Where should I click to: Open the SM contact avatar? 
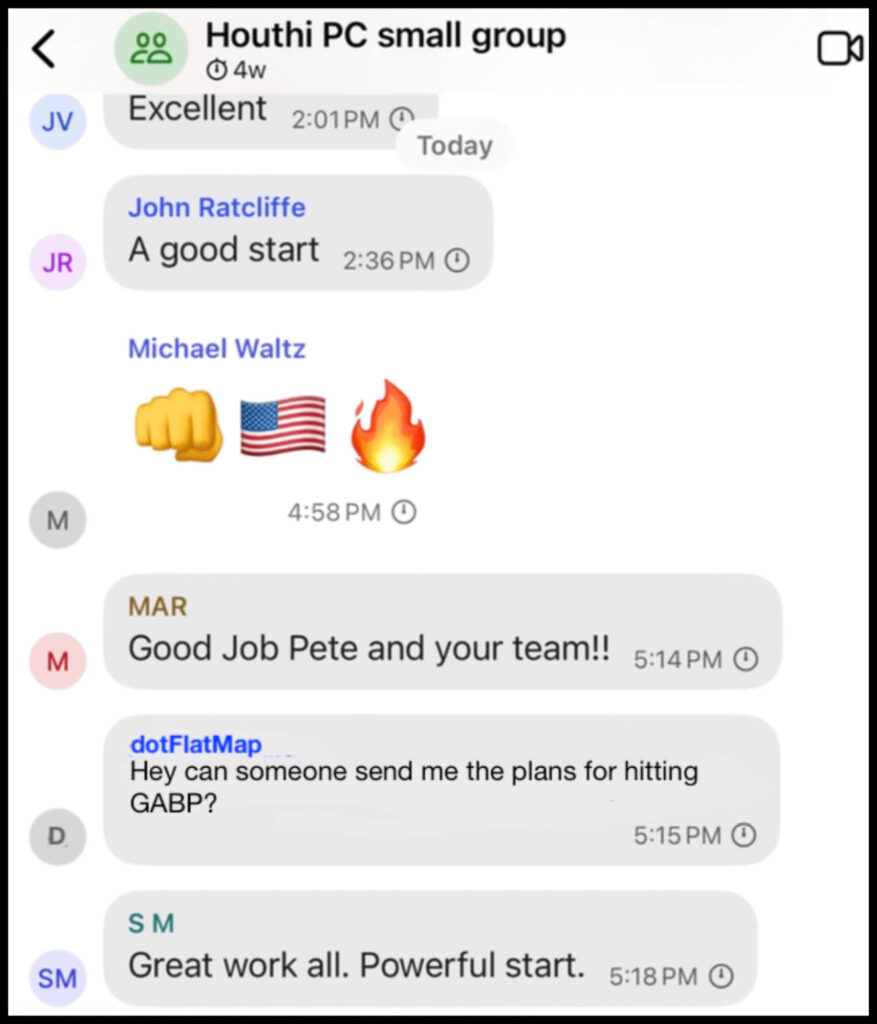57,977
